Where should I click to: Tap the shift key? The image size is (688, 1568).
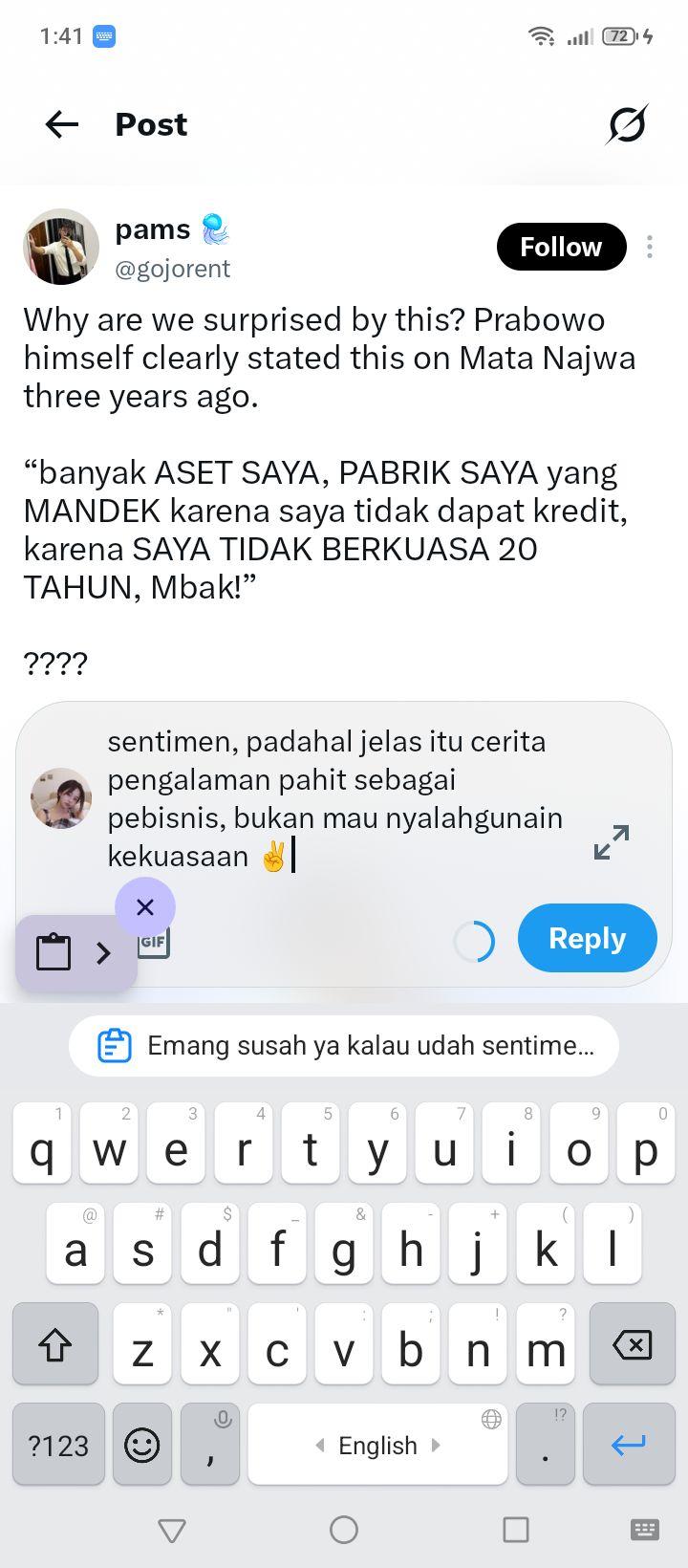(55, 1343)
